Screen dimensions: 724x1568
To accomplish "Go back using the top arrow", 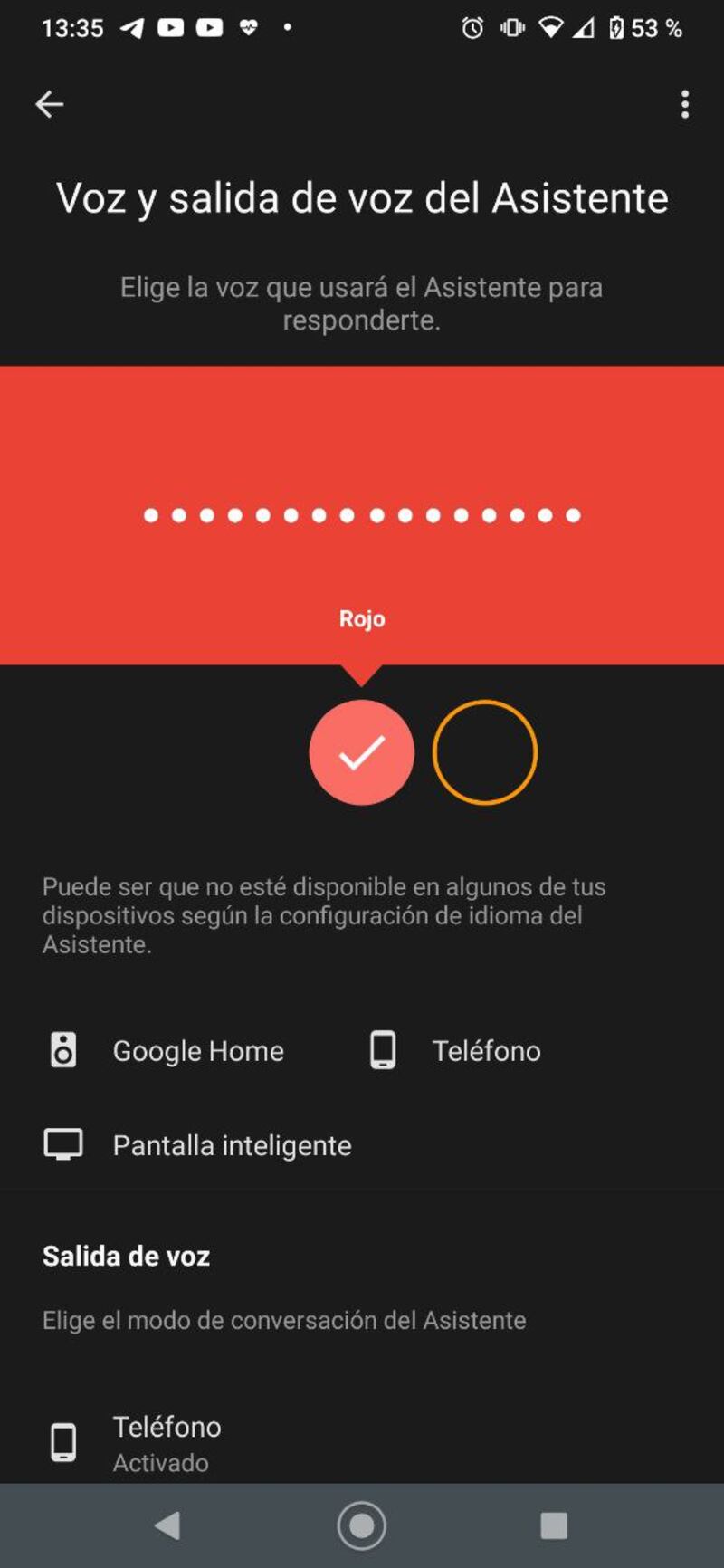I will (x=50, y=105).
